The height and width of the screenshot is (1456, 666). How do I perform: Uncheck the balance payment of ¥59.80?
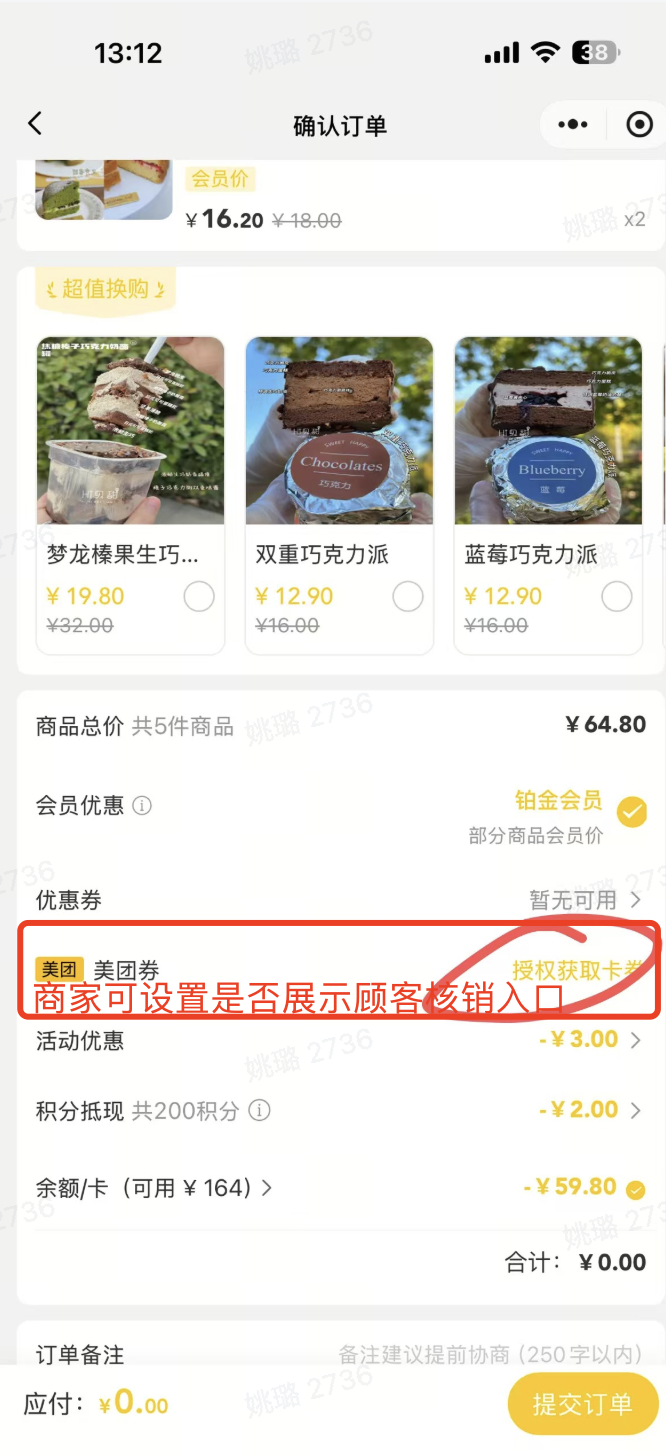pos(635,1189)
